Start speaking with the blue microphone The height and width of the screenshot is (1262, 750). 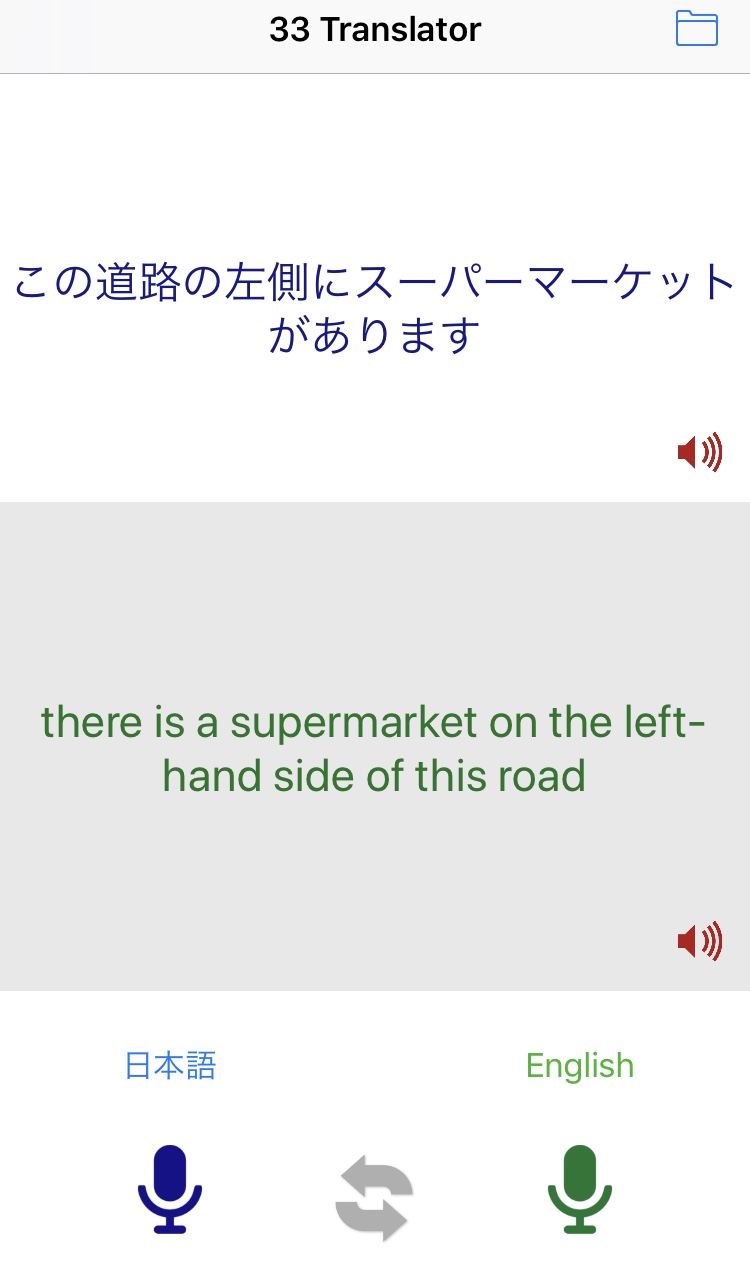[170, 1190]
